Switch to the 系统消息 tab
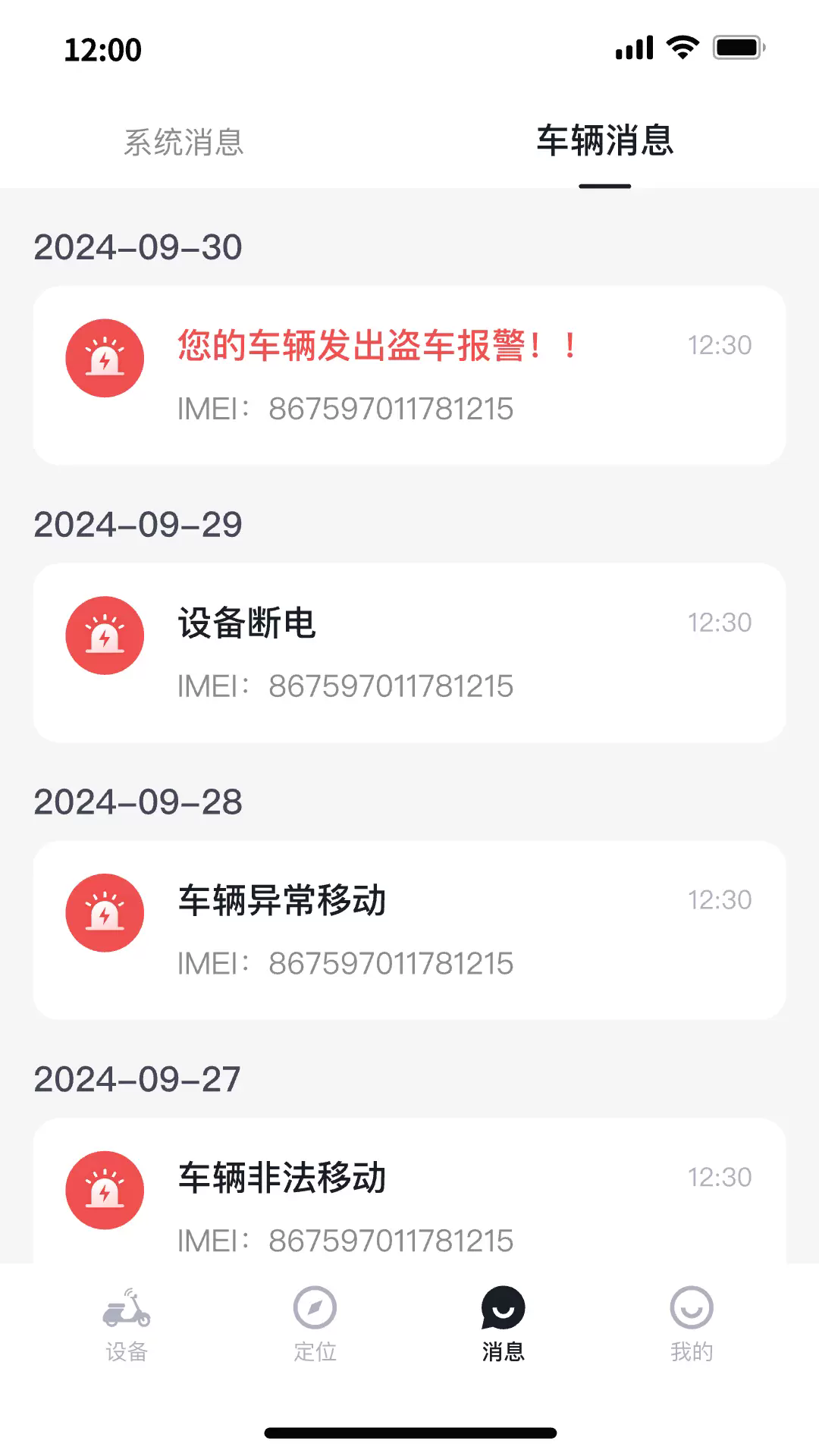The image size is (819, 1456). point(184,140)
